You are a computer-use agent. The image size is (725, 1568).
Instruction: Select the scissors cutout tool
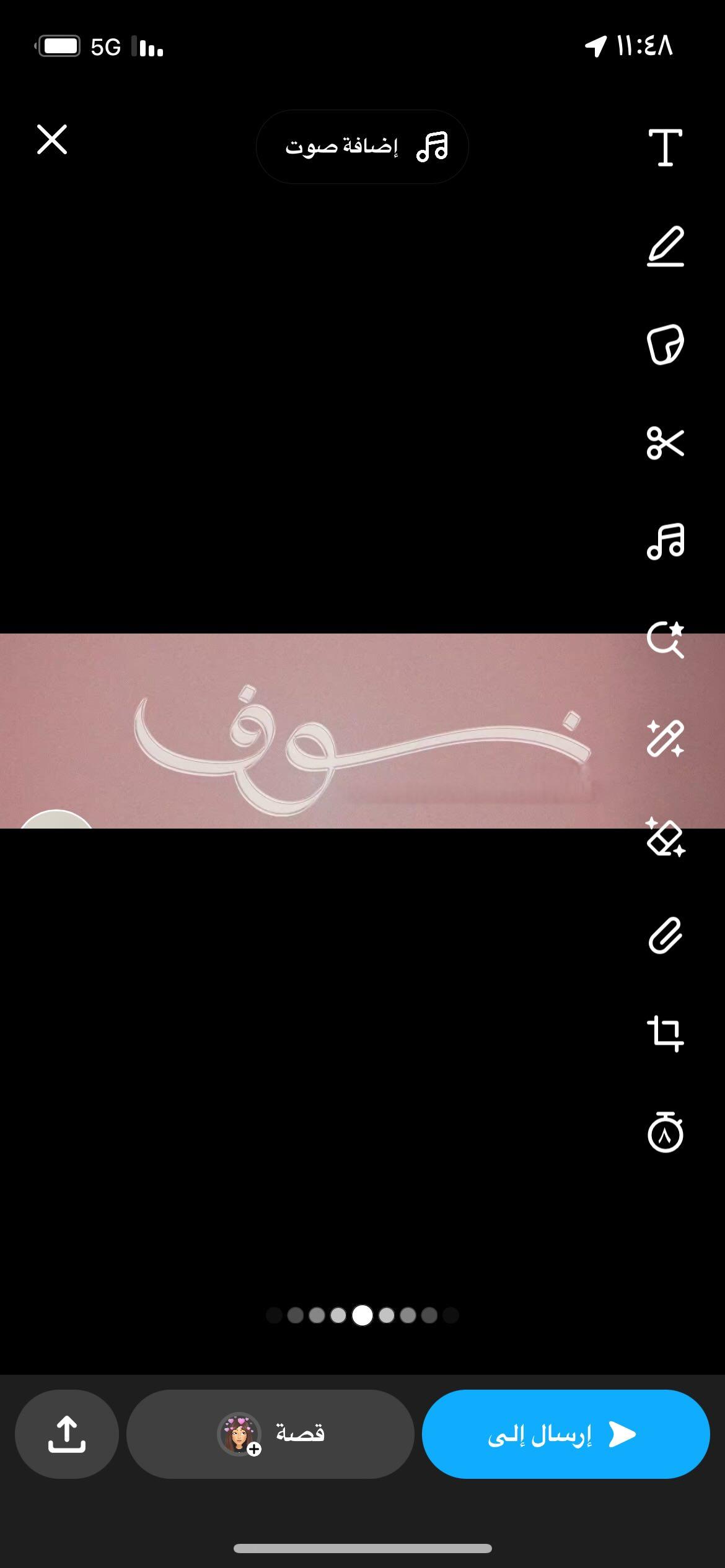(x=666, y=443)
